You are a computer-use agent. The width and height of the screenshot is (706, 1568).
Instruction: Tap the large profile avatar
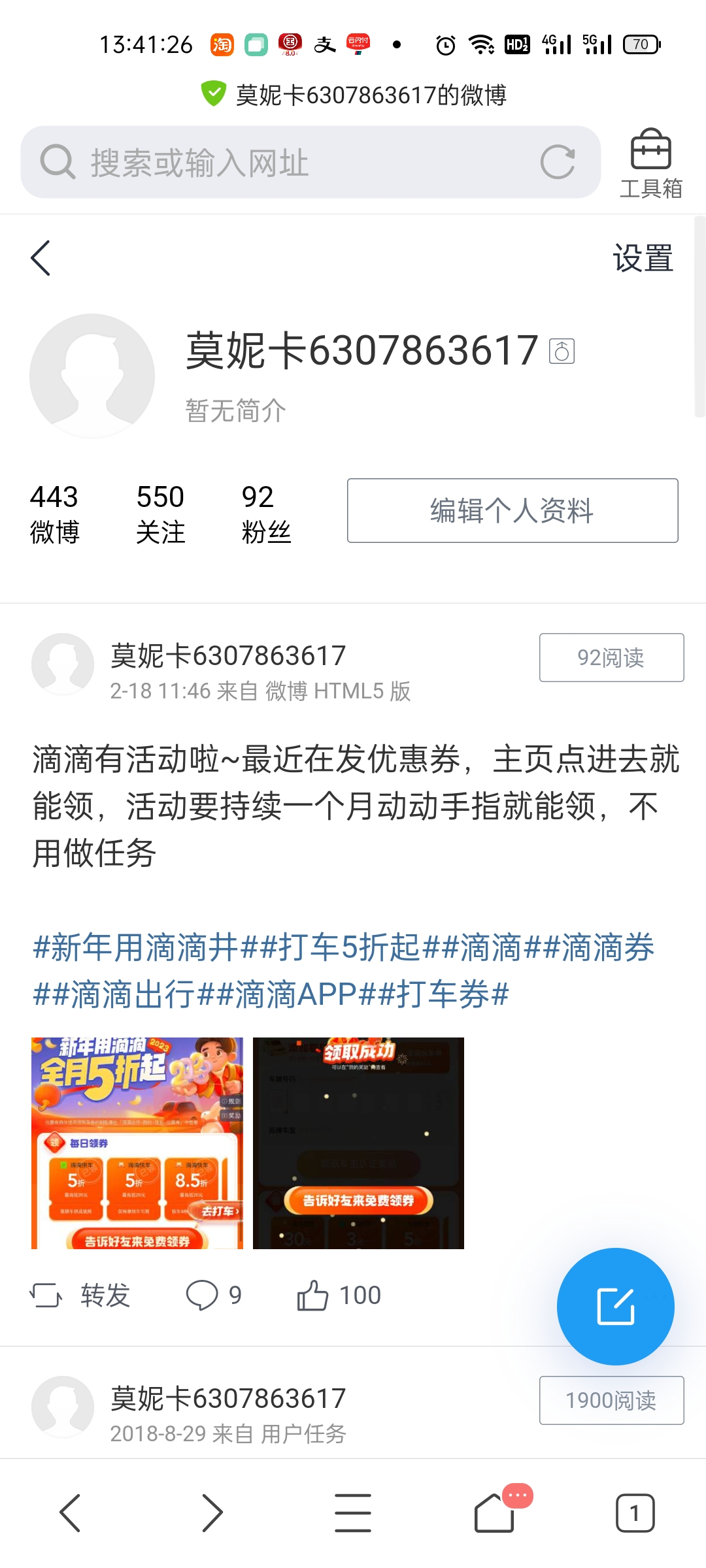point(92,376)
